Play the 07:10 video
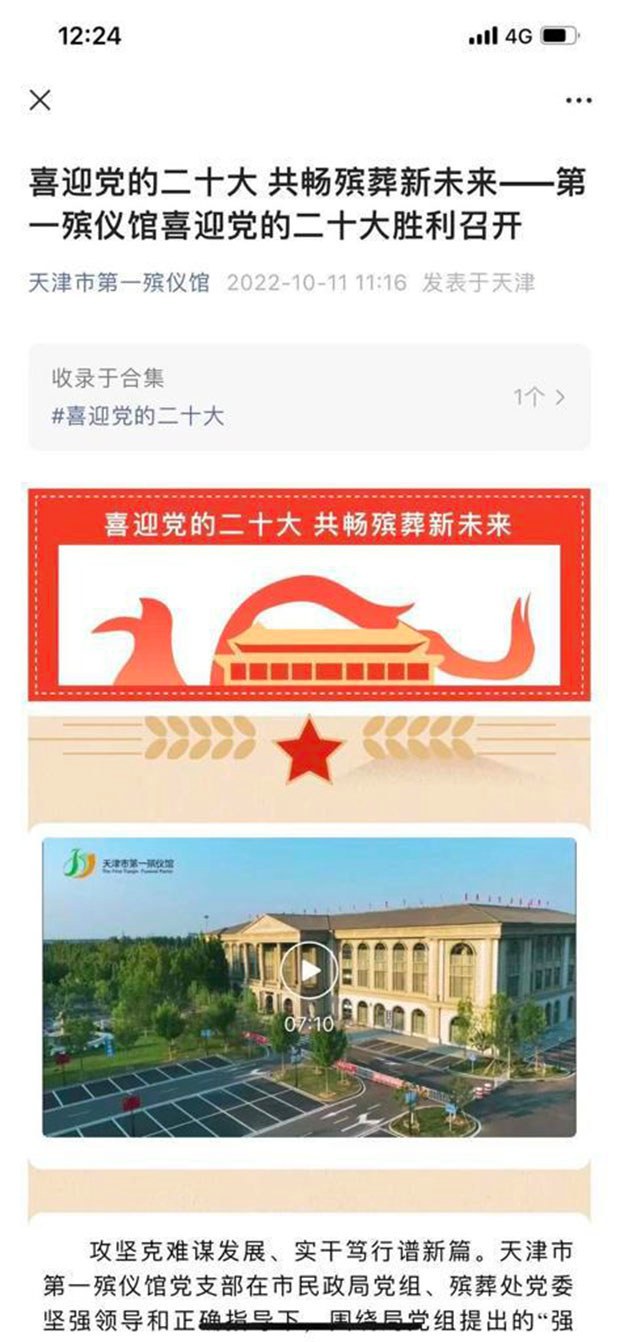This screenshot has height=1342, width=620. pyautogui.click(x=308, y=969)
